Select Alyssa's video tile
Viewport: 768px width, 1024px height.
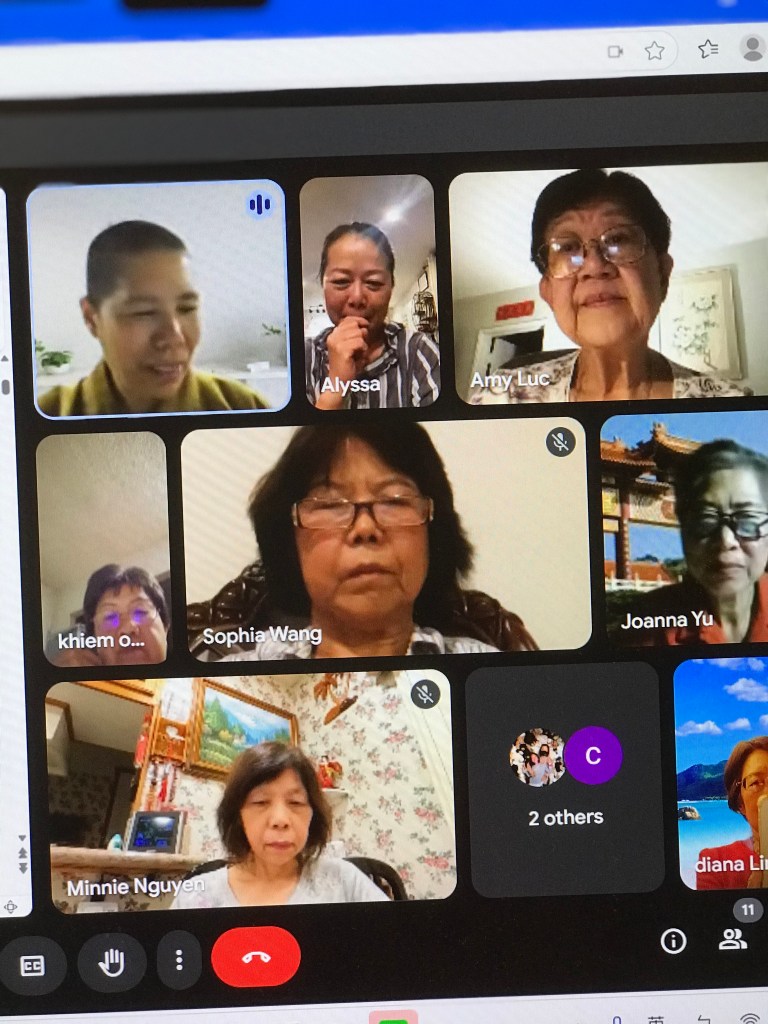(370, 291)
